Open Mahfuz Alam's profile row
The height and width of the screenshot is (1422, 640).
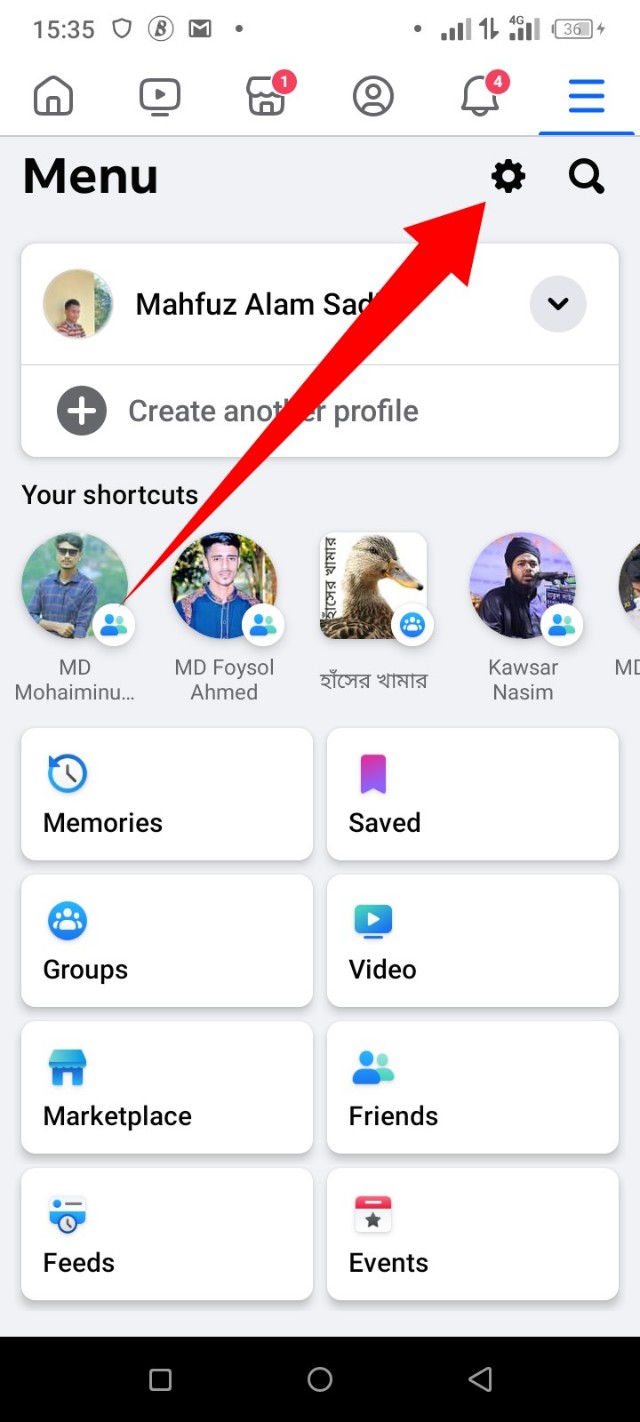coord(250,304)
